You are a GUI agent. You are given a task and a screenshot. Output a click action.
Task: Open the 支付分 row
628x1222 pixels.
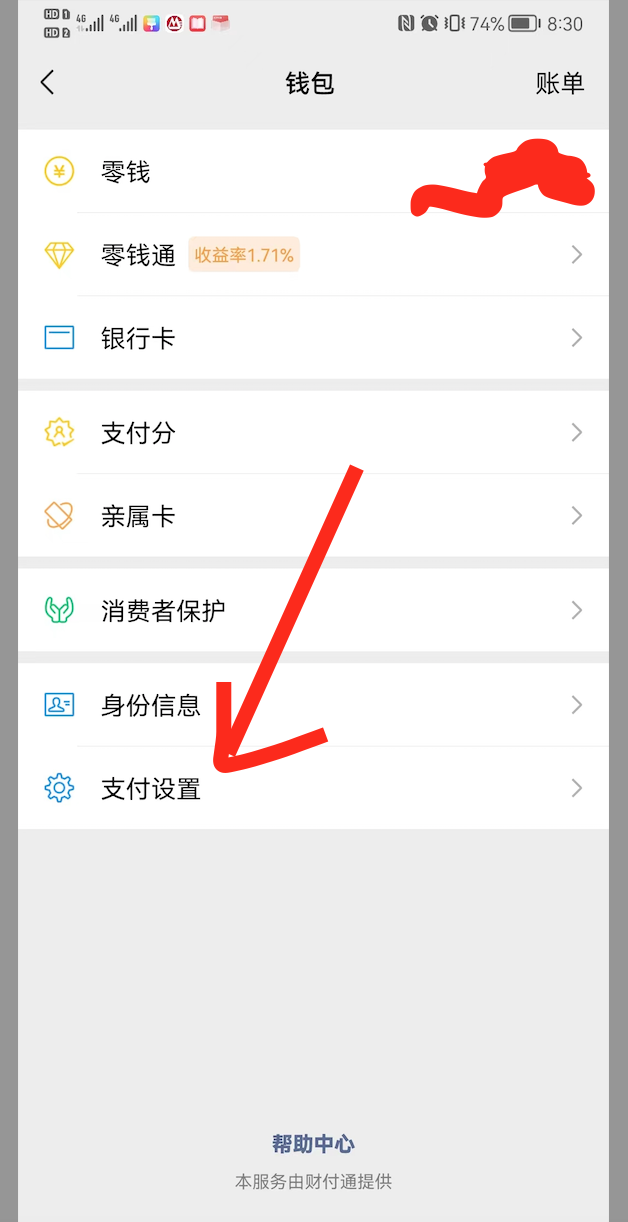[x=313, y=432]
